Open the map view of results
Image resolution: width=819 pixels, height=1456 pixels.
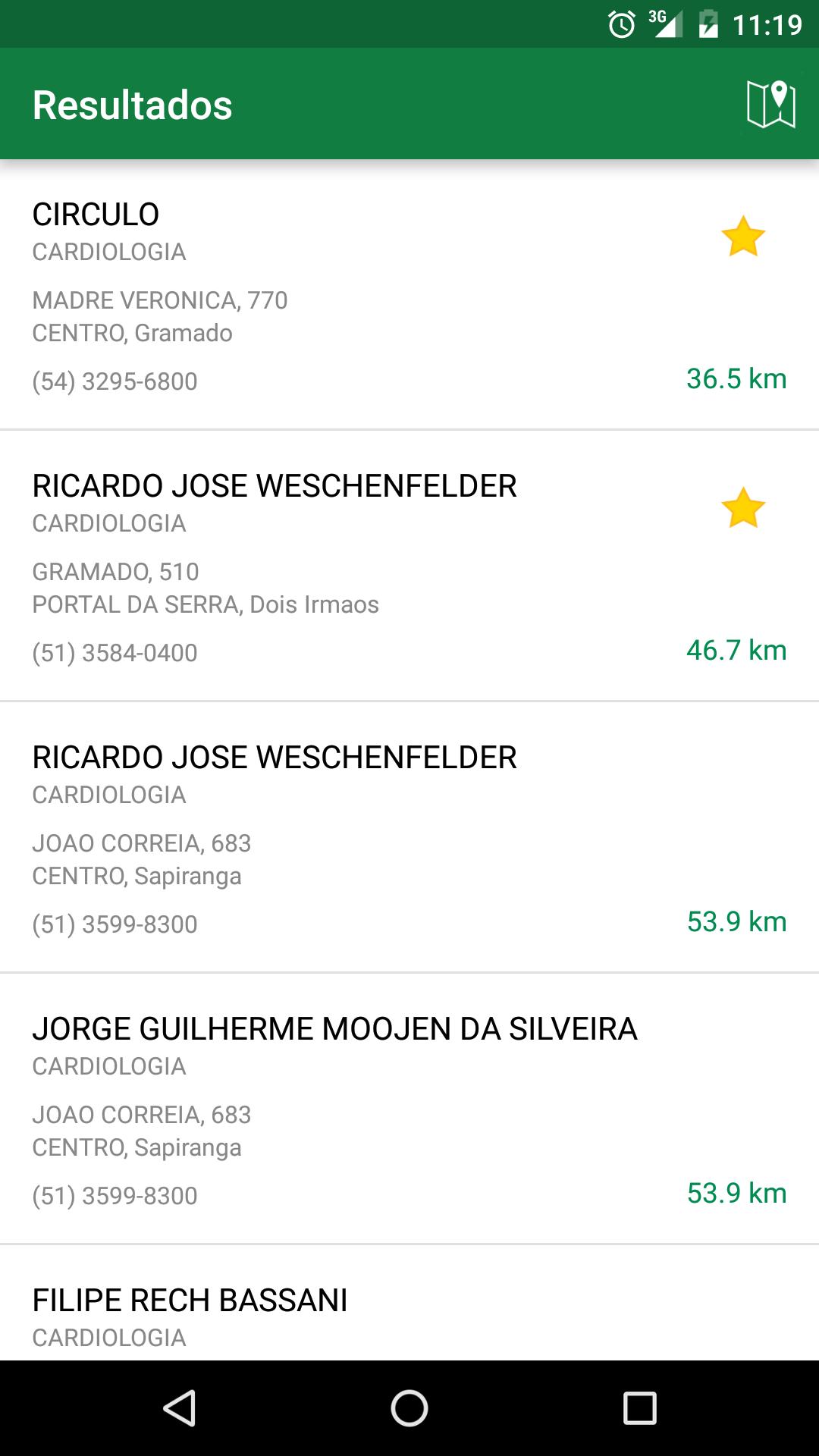[x=770, y=105]
